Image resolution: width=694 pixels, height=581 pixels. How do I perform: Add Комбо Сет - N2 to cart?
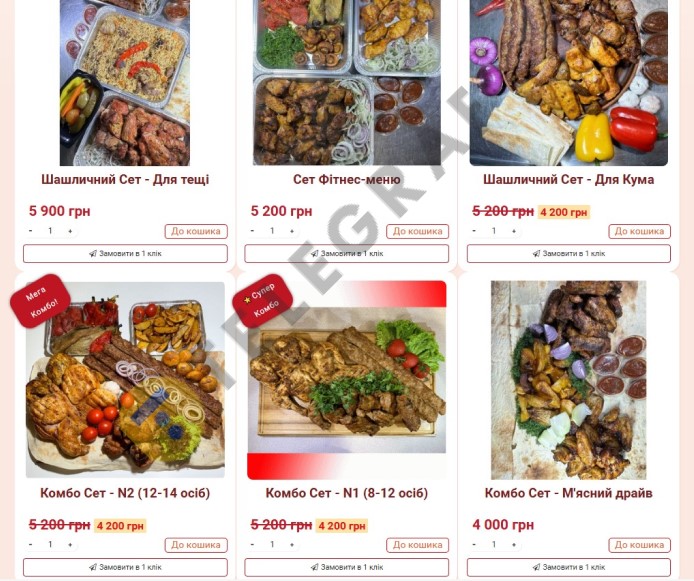[x=196, y=545]
